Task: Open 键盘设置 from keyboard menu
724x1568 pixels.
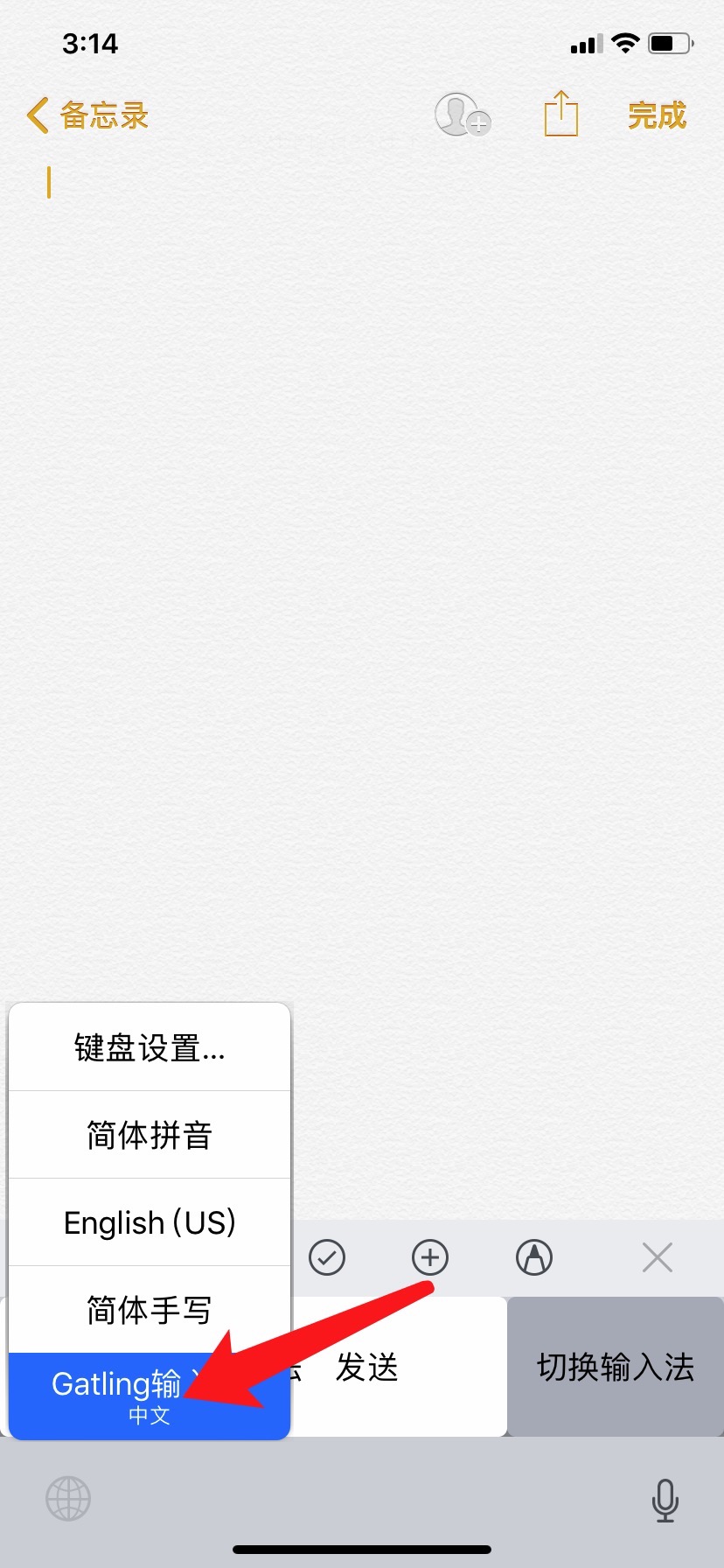Action: tap(149, 1047)
